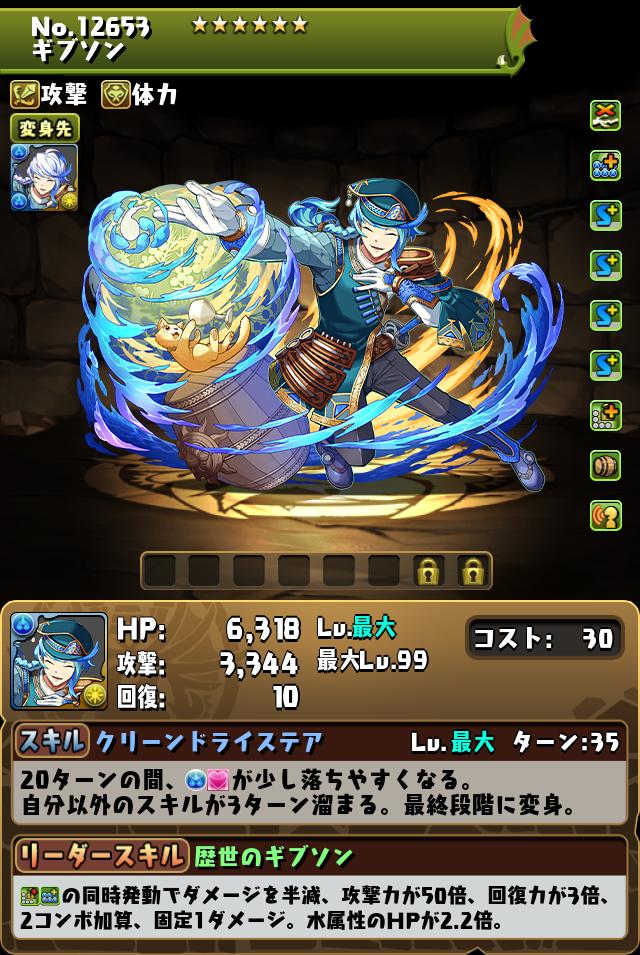Viewport: 640px width, 955px height.
Task: Tap the latent awakening slots bar
Action: click(x=316, y=571)
